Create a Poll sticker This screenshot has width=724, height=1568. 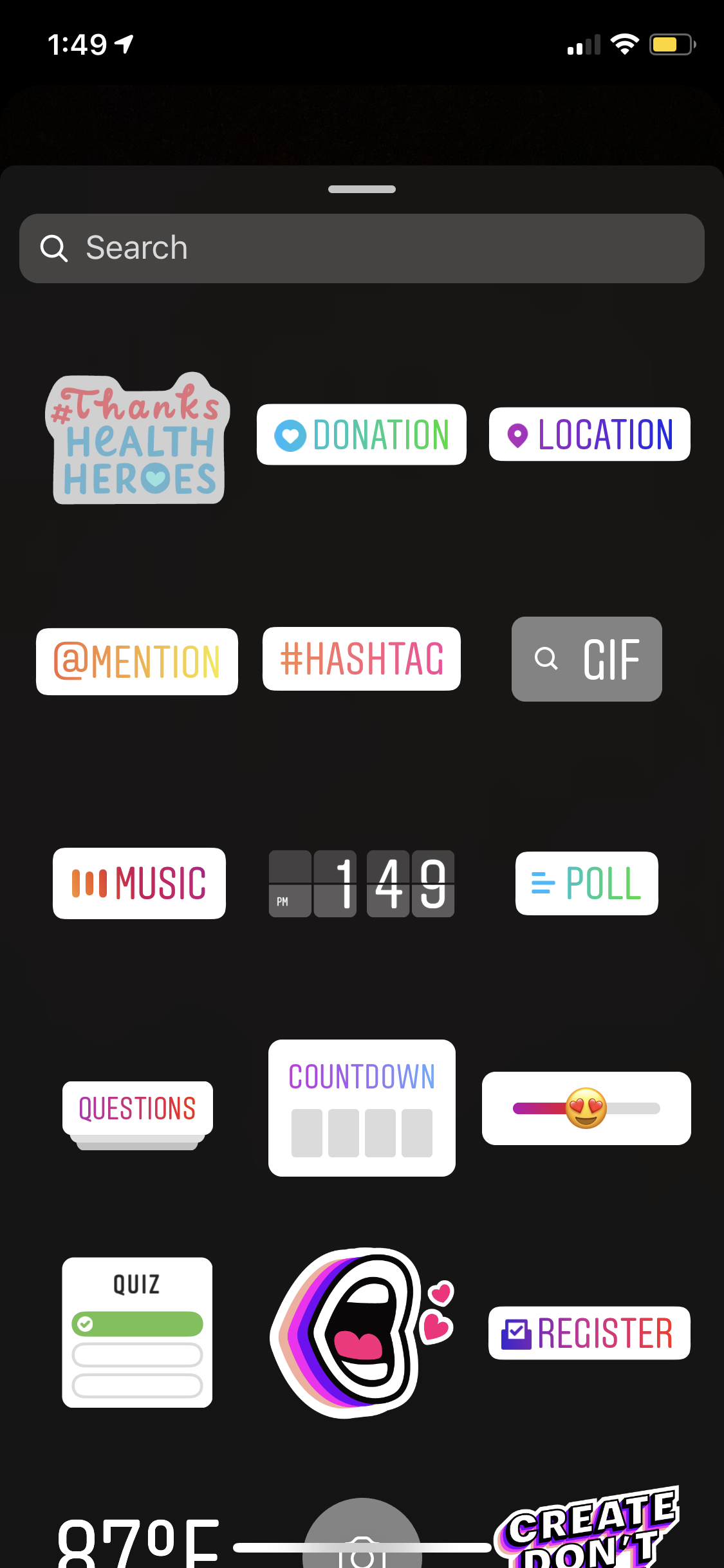coord(587,883)
